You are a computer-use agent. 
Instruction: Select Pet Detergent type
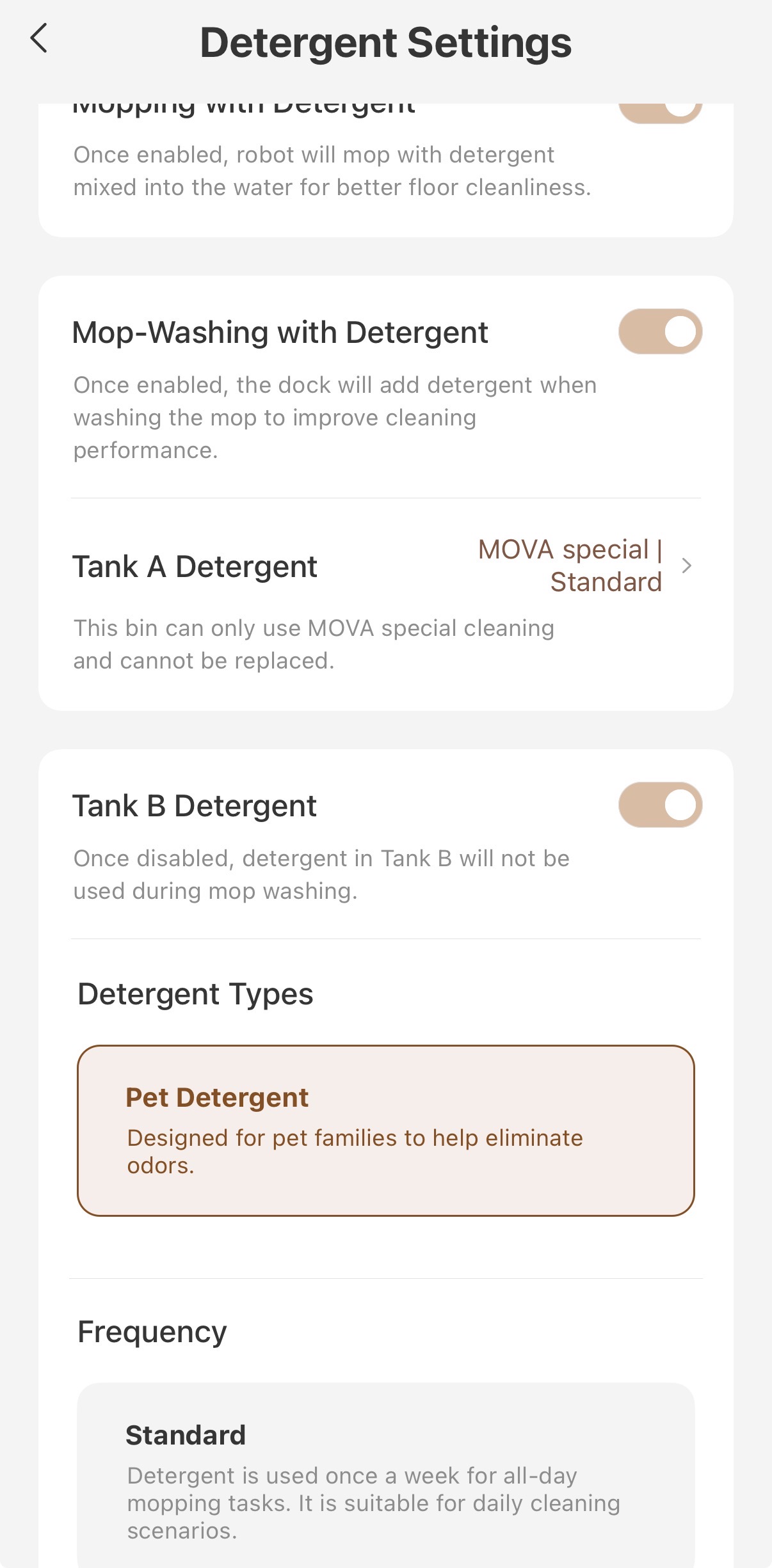(x=385, y=1130)
